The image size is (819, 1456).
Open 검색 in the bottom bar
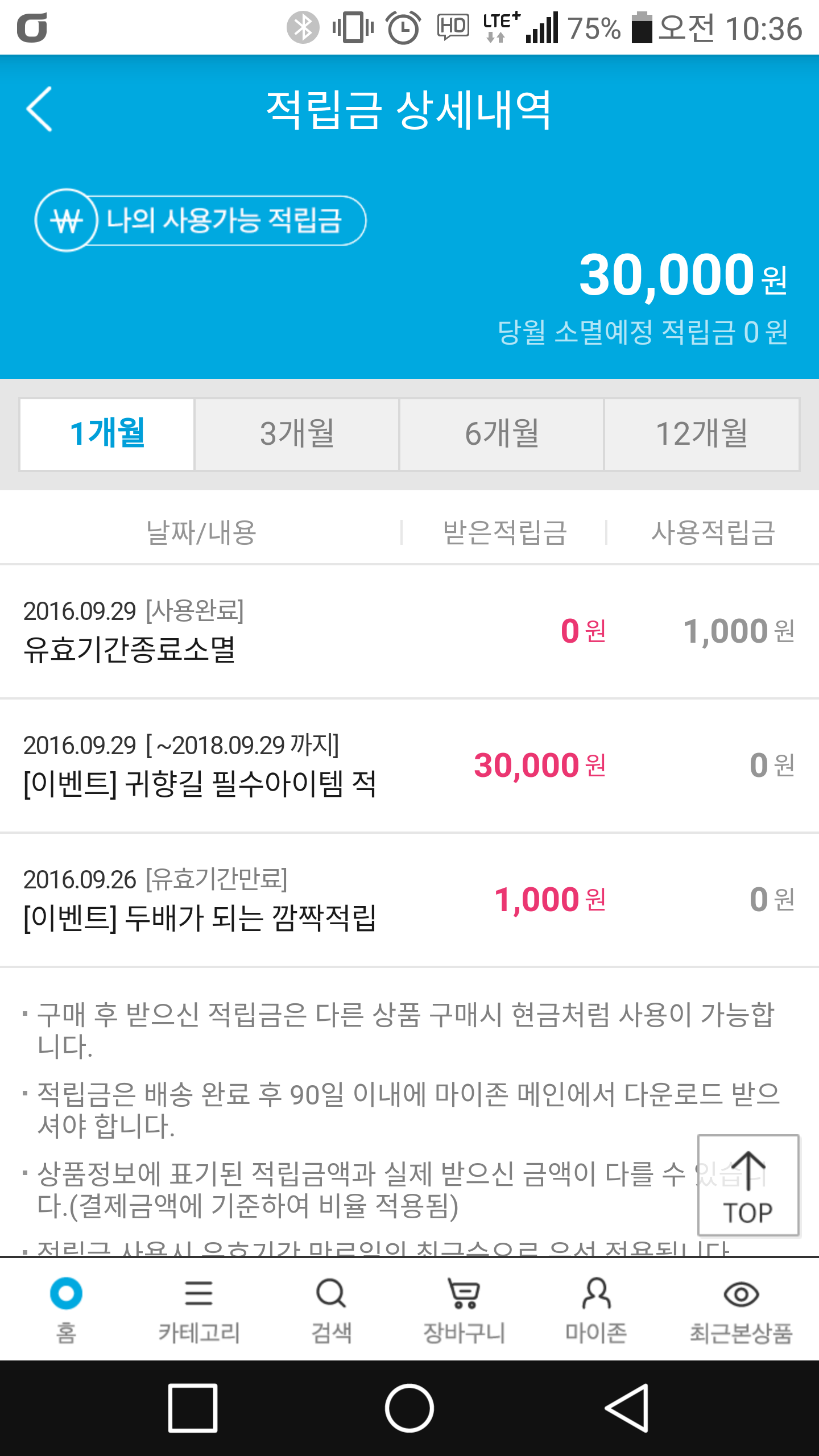(x=332, y=1309)
